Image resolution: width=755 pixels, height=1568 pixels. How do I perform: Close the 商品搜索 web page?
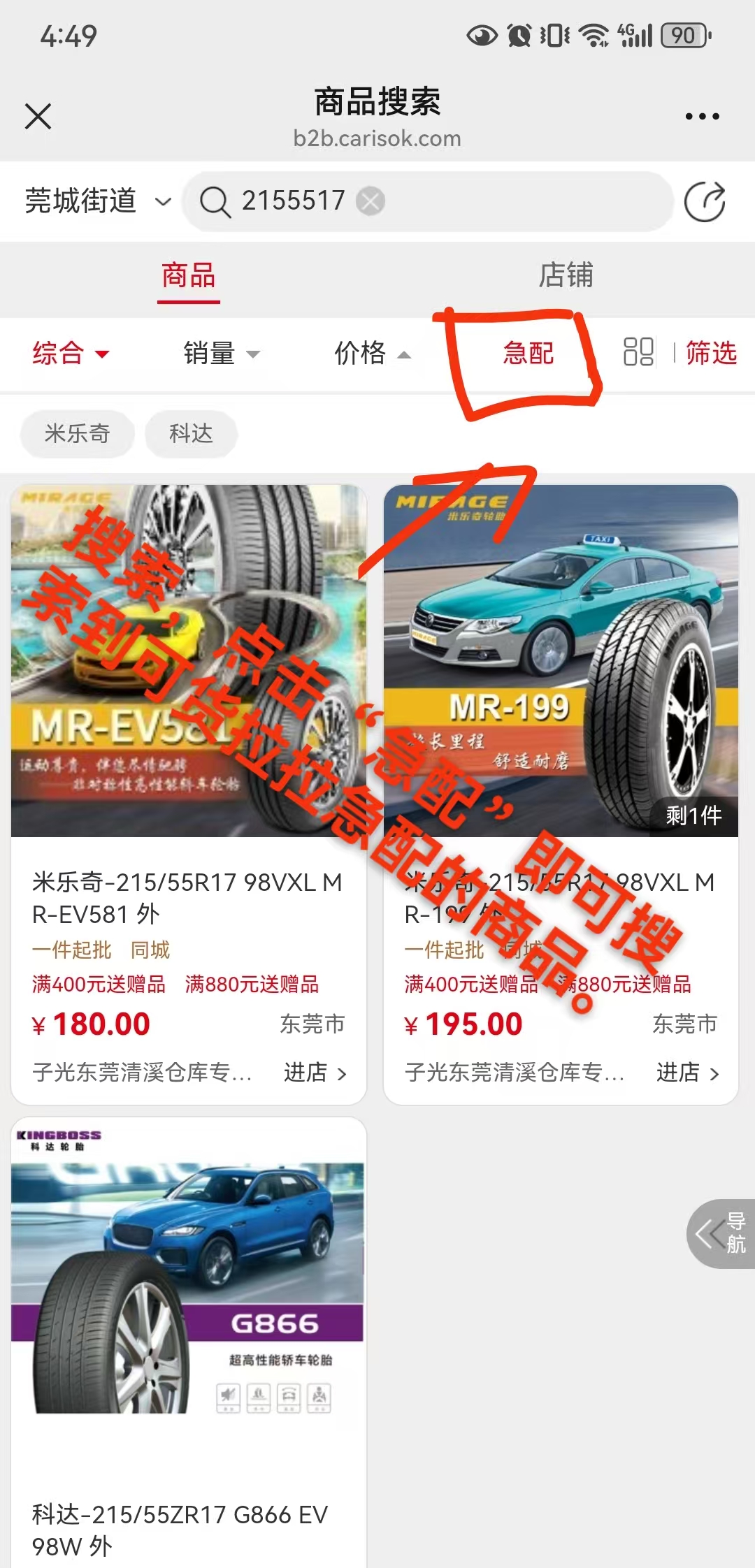tap(38, 116)
